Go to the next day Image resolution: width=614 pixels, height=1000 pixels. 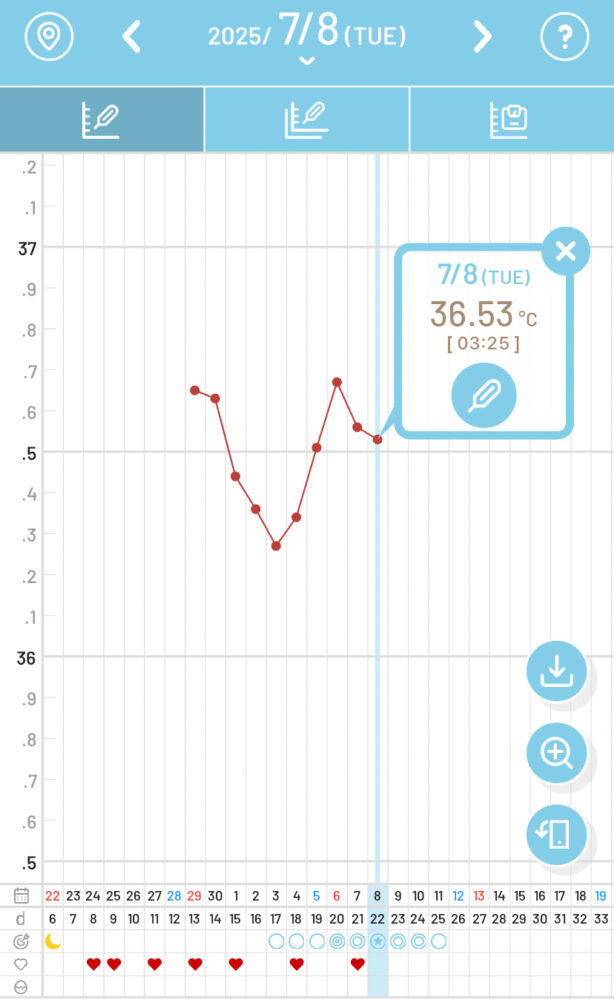(x=483, y=36)
